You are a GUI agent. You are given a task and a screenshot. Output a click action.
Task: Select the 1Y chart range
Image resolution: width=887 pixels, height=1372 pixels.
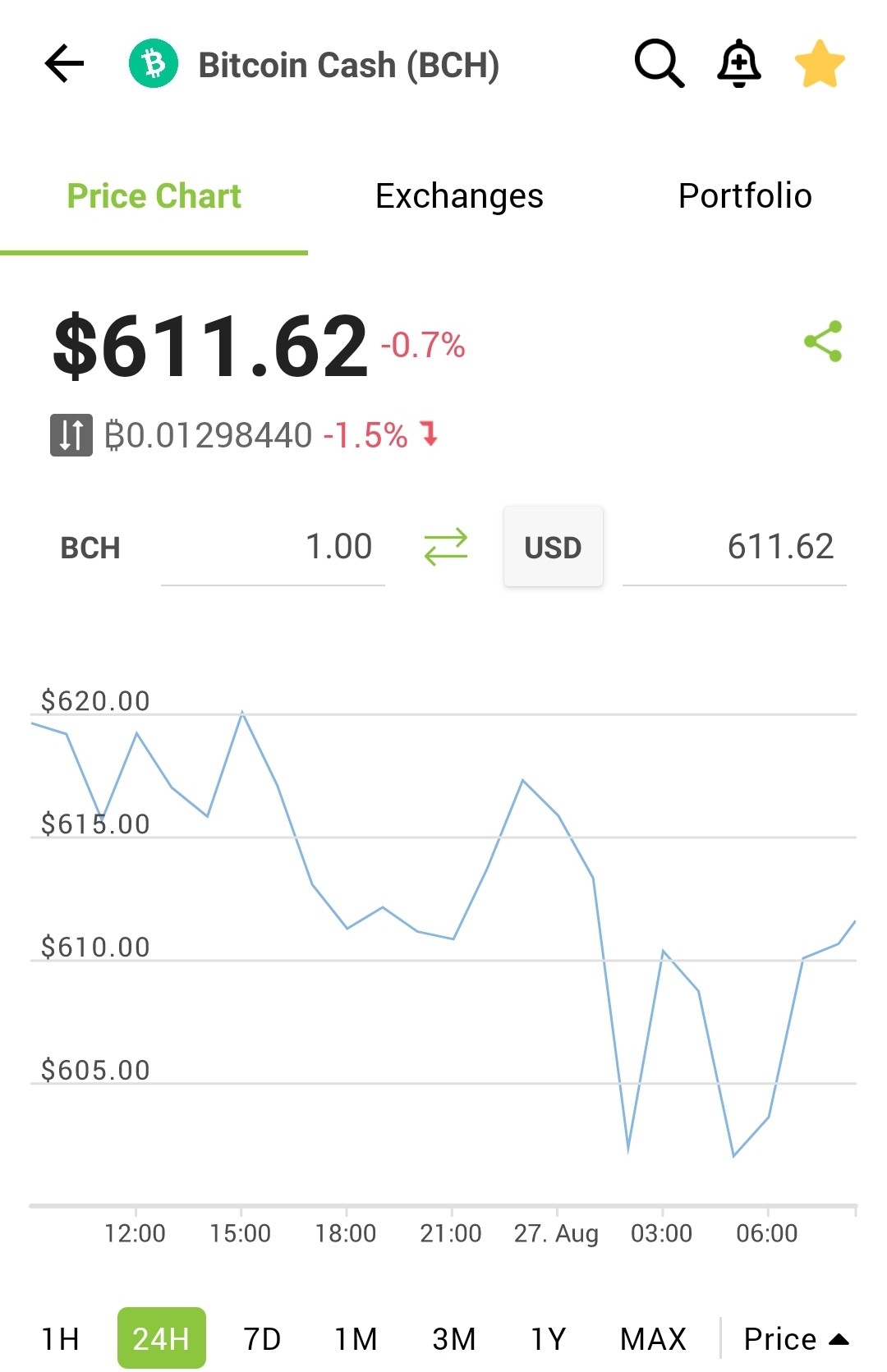[549, 1338]
